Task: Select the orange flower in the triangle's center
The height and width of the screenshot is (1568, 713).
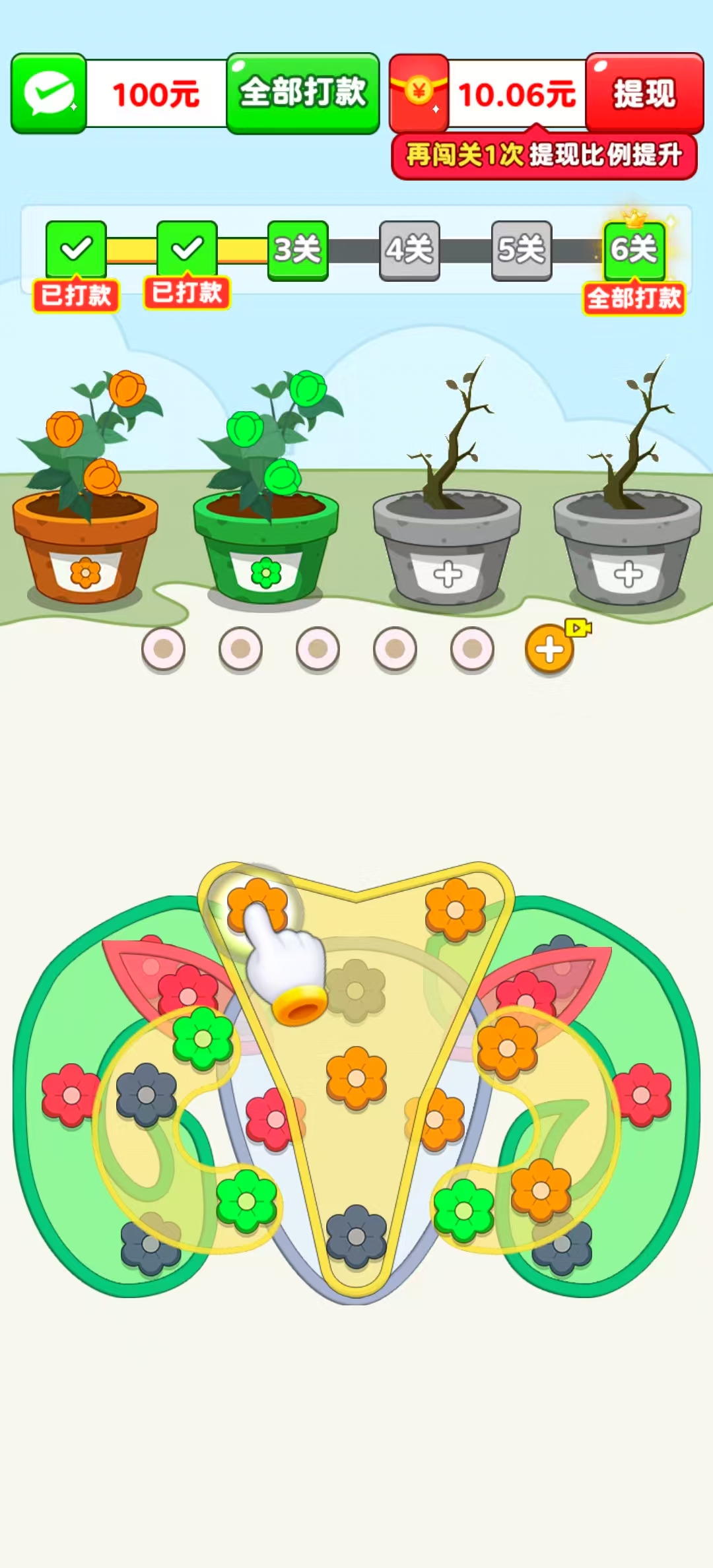Action: (x=356, y=1078)
